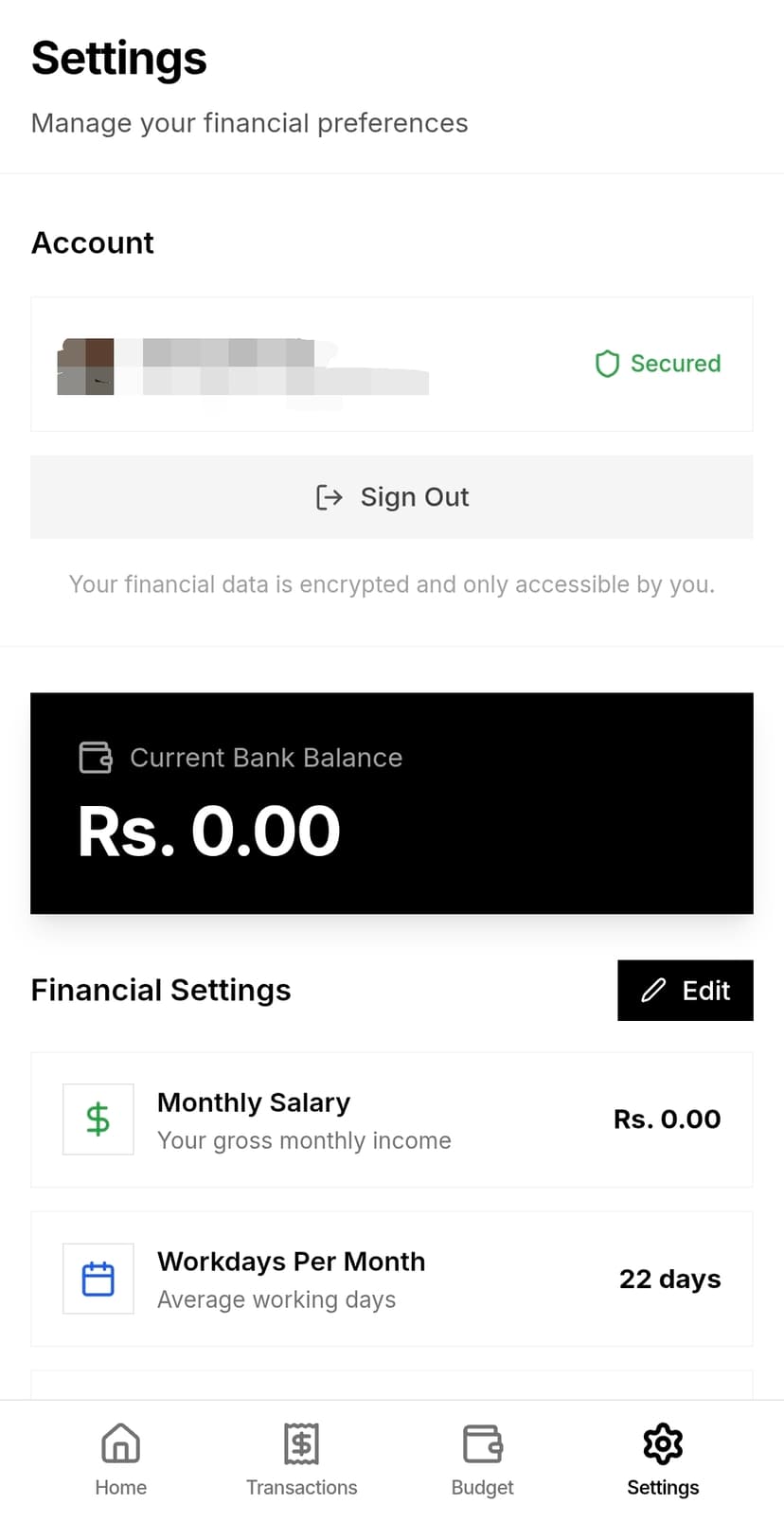
Task: Tap the user avatar in the Account section
Action: 85,364
